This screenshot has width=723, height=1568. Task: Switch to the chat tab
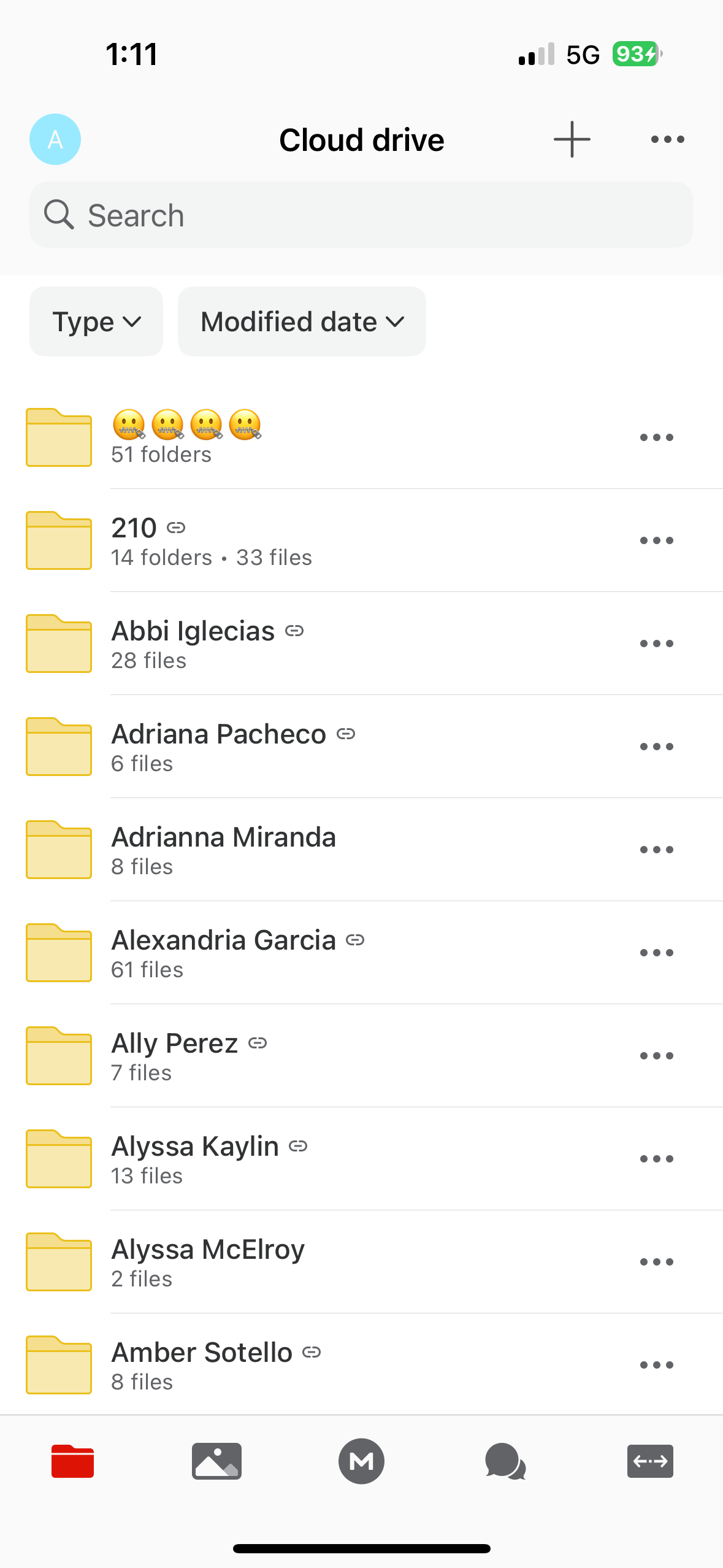tap(505, 1461)
